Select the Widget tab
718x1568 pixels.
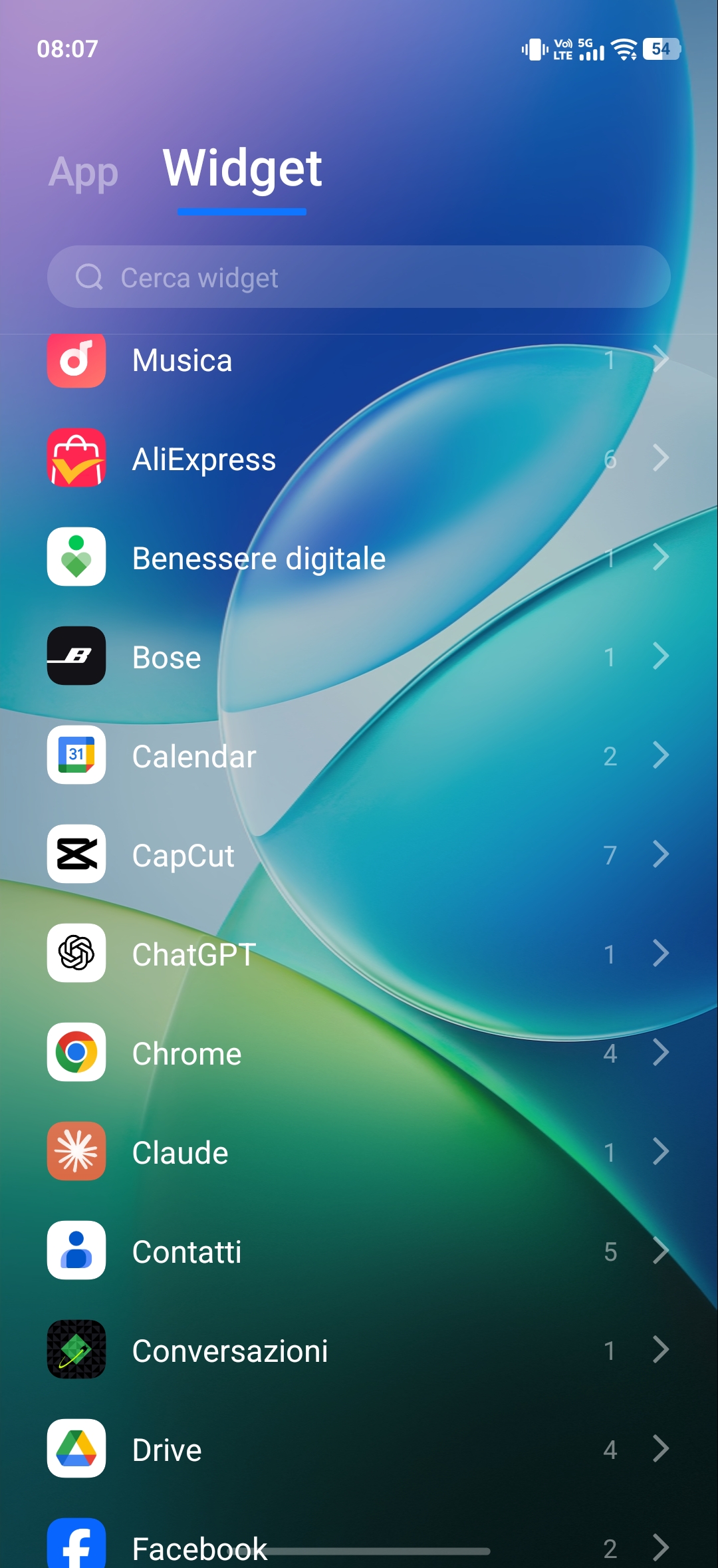242,169
